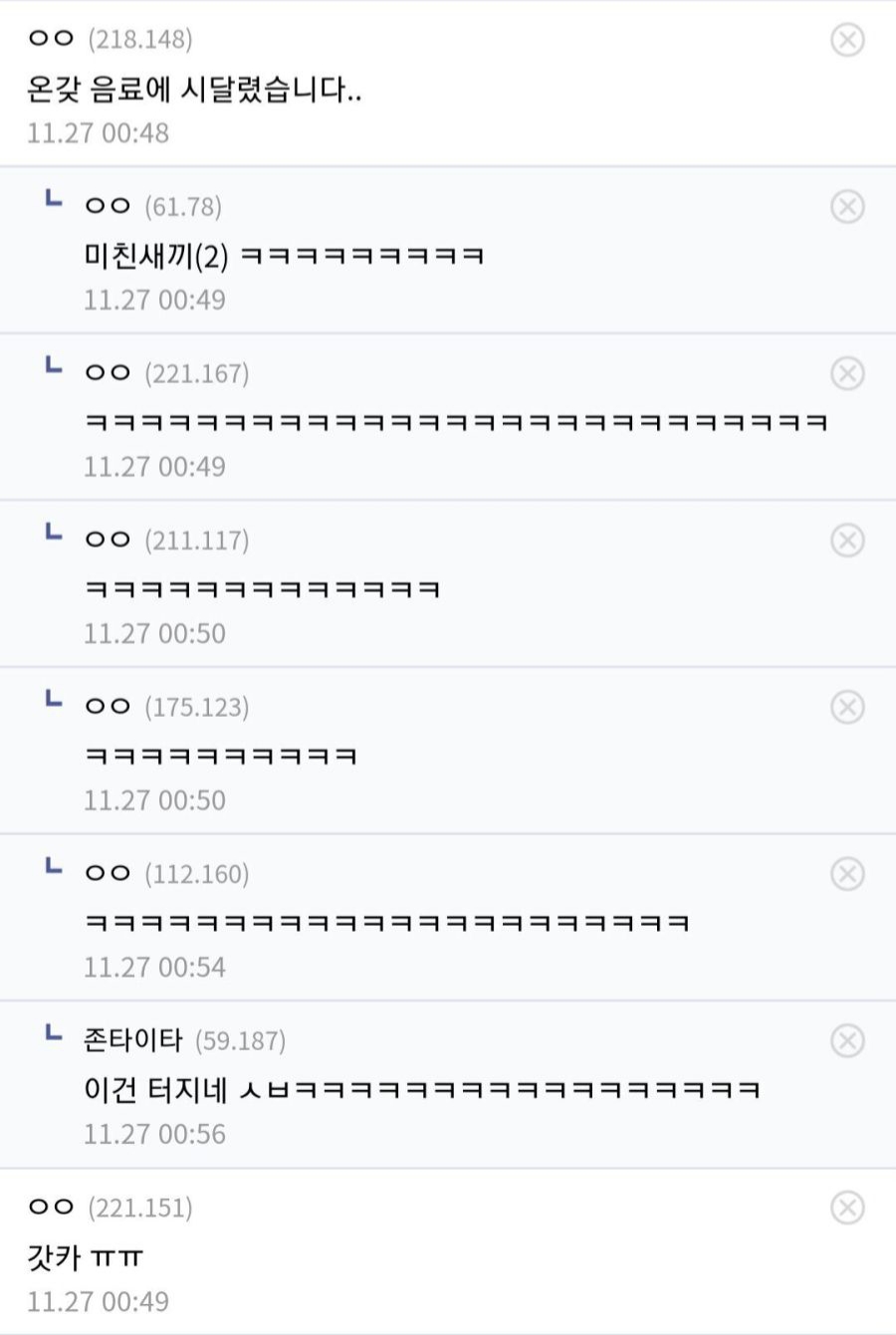Delete the reply from ㅇㅇ (61.78)

[x=847, y=207]
